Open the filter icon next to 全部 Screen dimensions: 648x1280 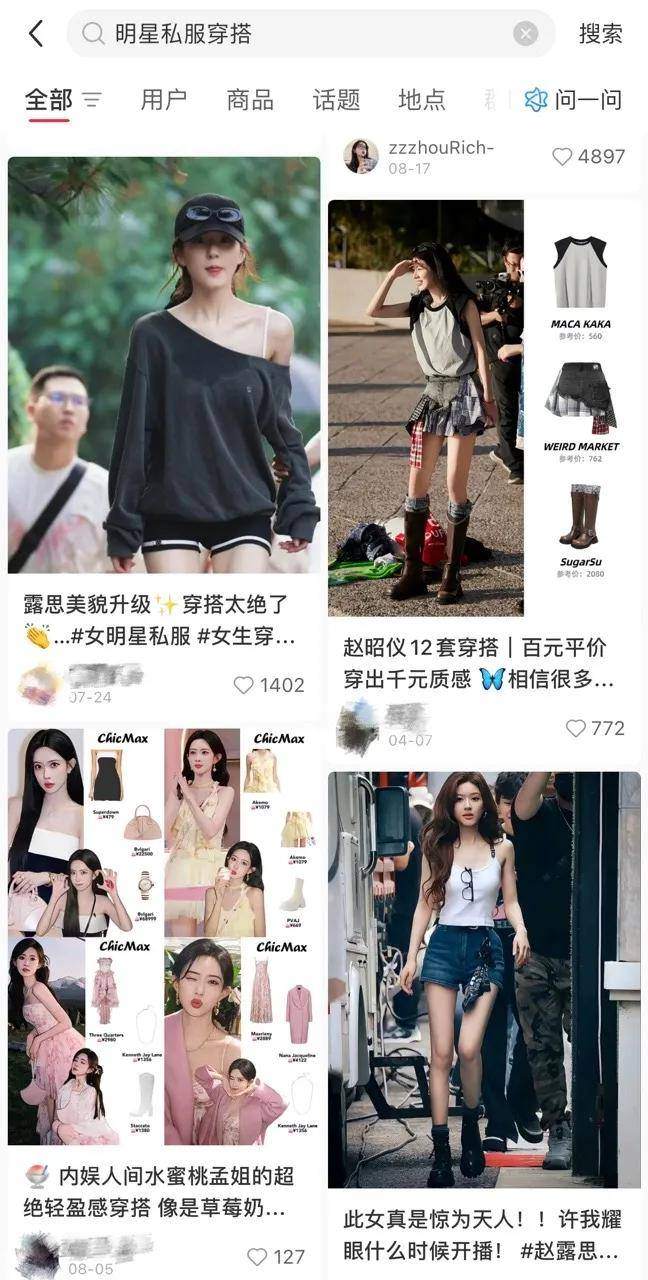(92, 100)
